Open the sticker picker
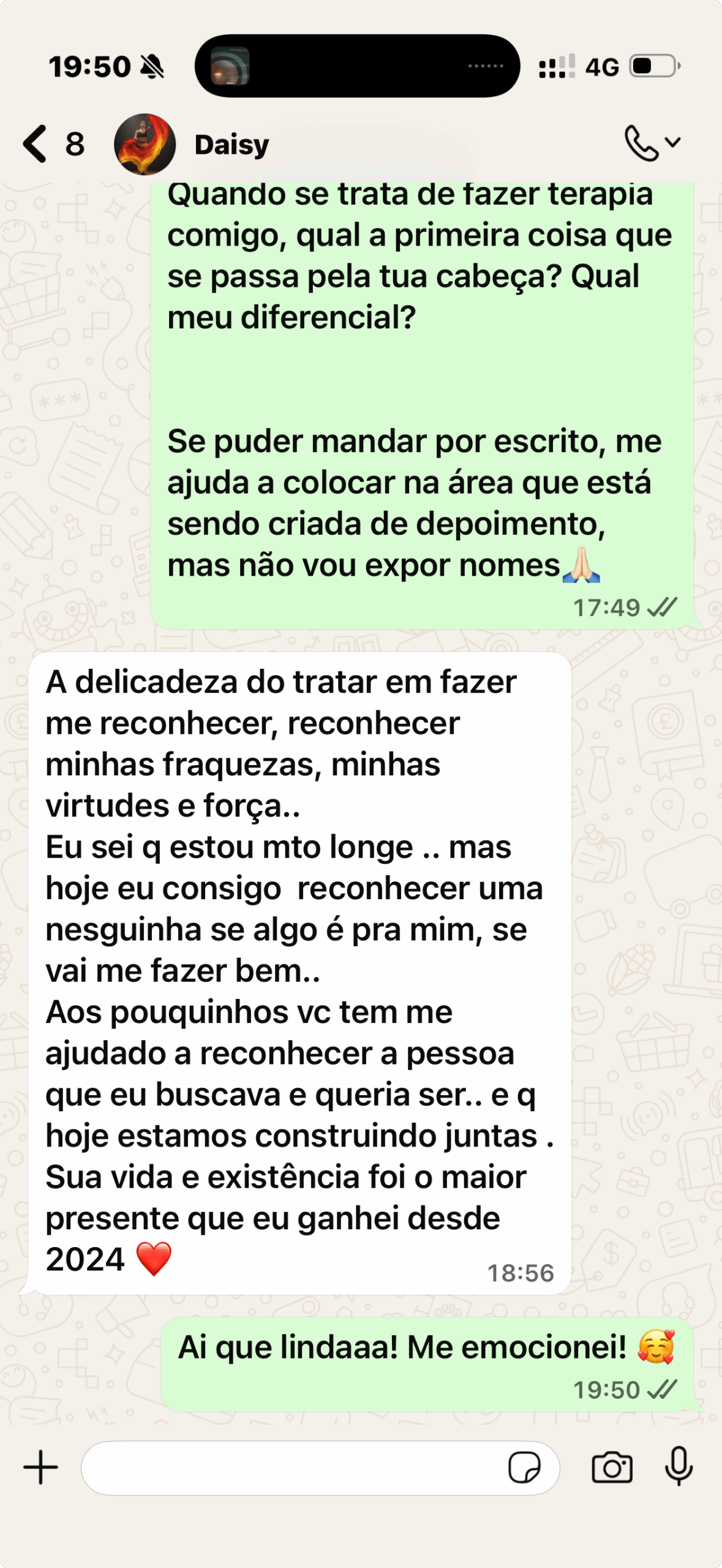The height and width of the screenshot is (1568, 722). [524, 1468]
